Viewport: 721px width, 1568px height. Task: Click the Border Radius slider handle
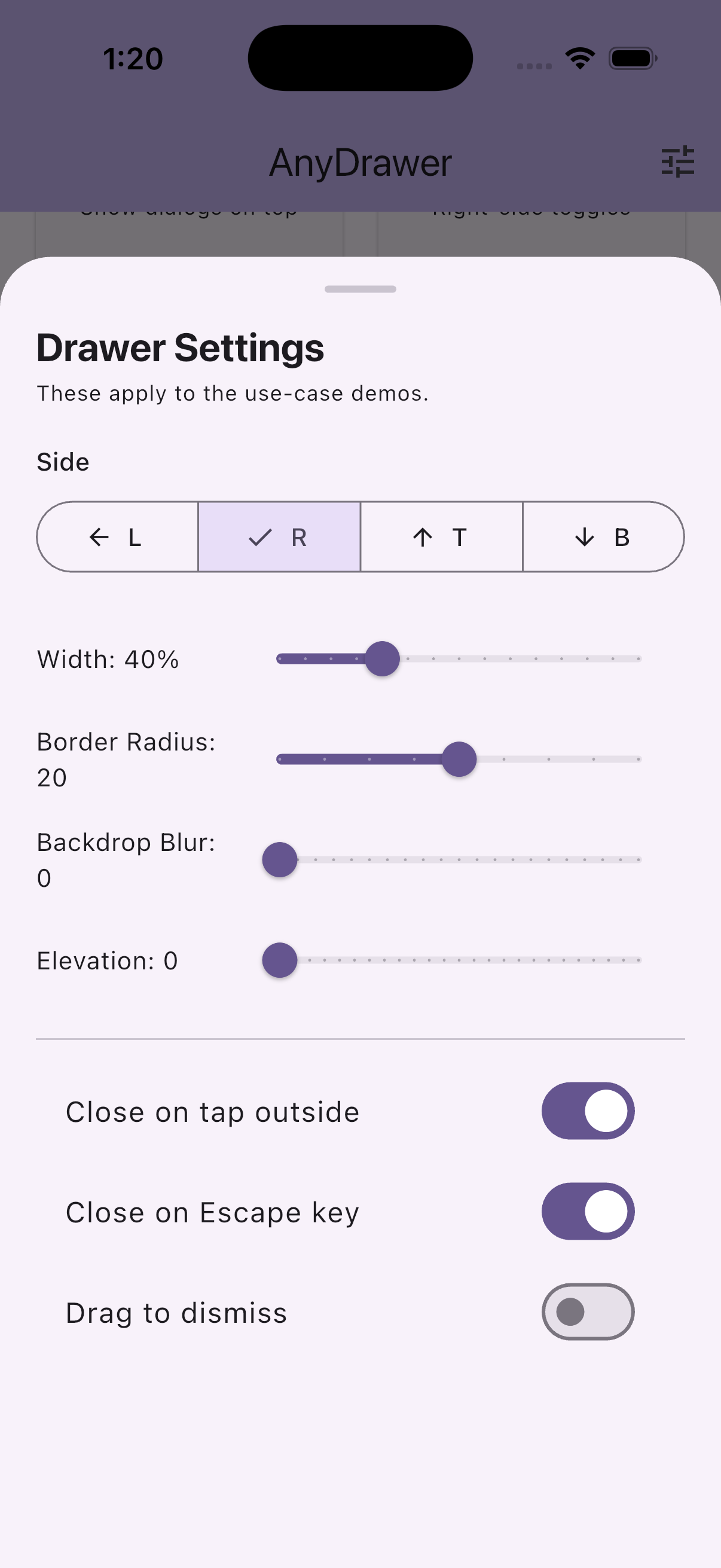(459, 758)
